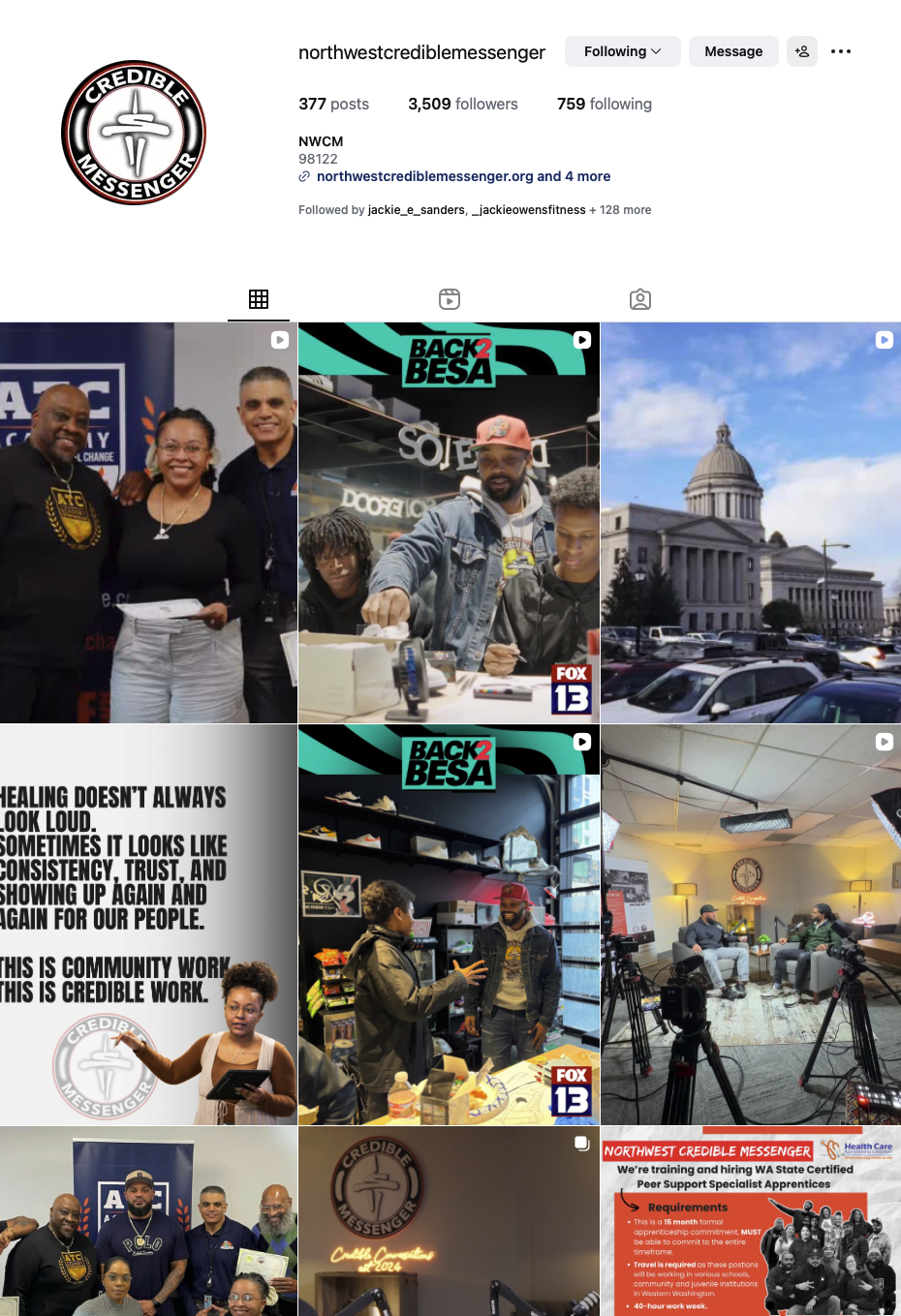View the 3,509 followers list
This screenshot has width=901, height=1316.
tap(462, 104)
